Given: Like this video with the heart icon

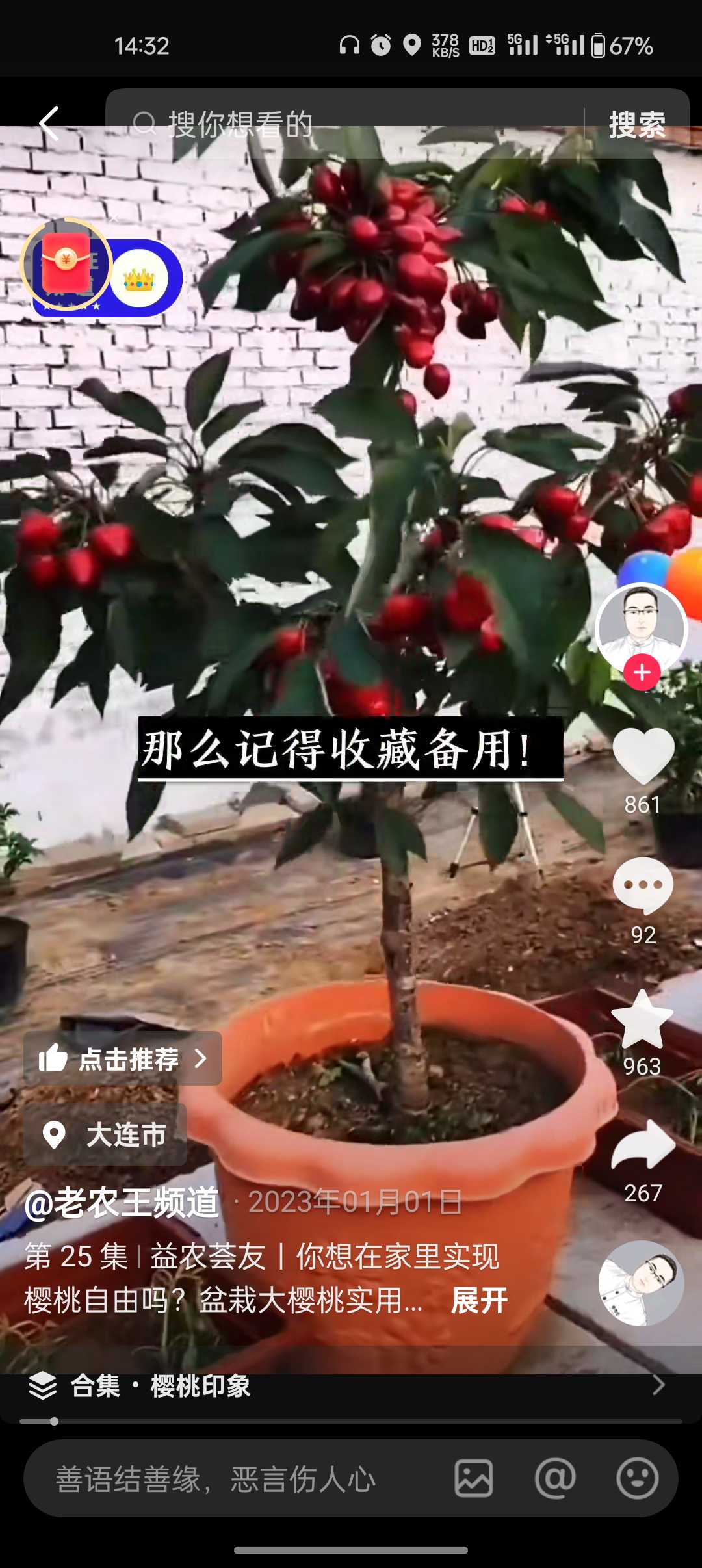Looking at the screenshot, I should coord(643,755).
